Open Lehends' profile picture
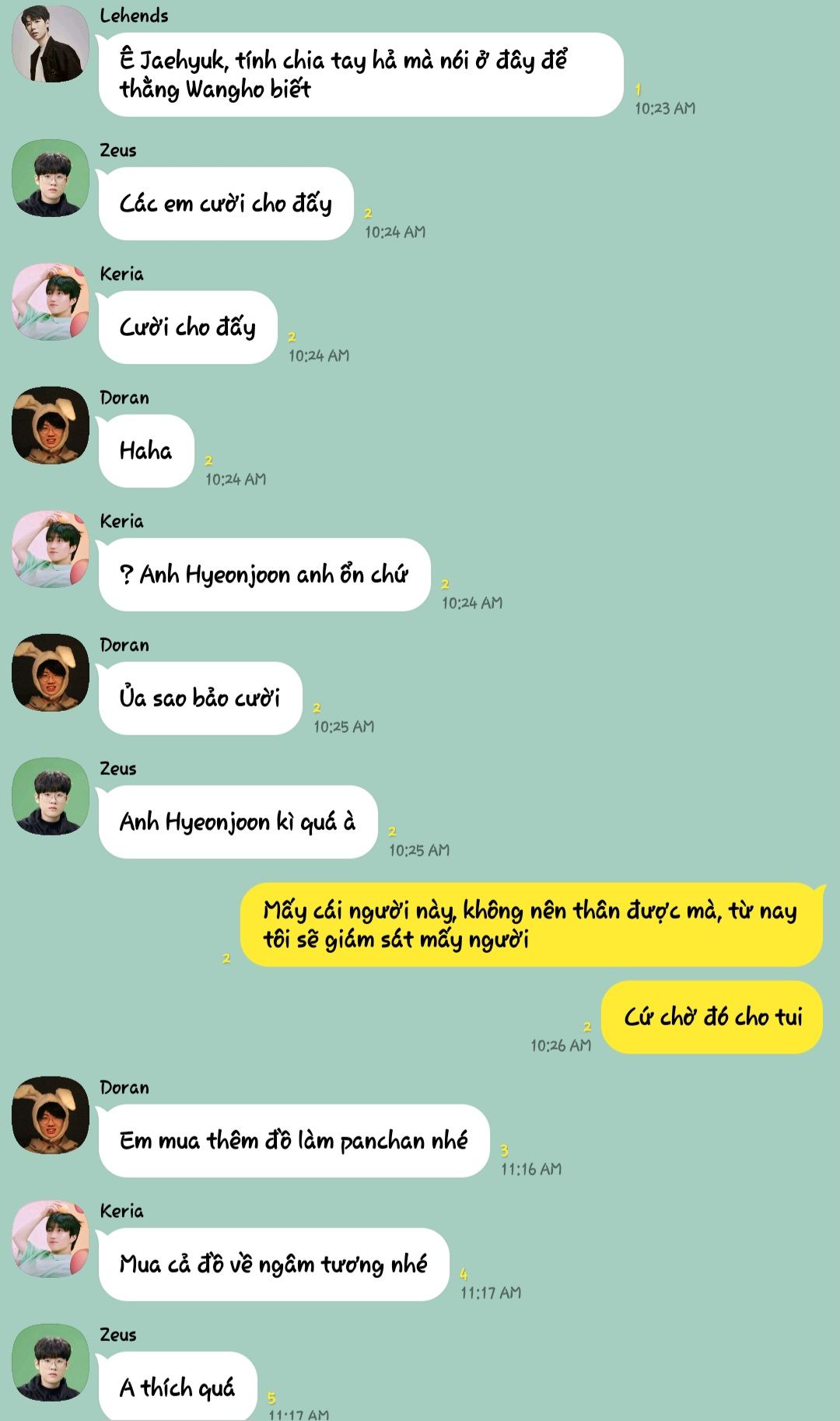This screenshot has height=1421, width=840. tap(51, 44)
